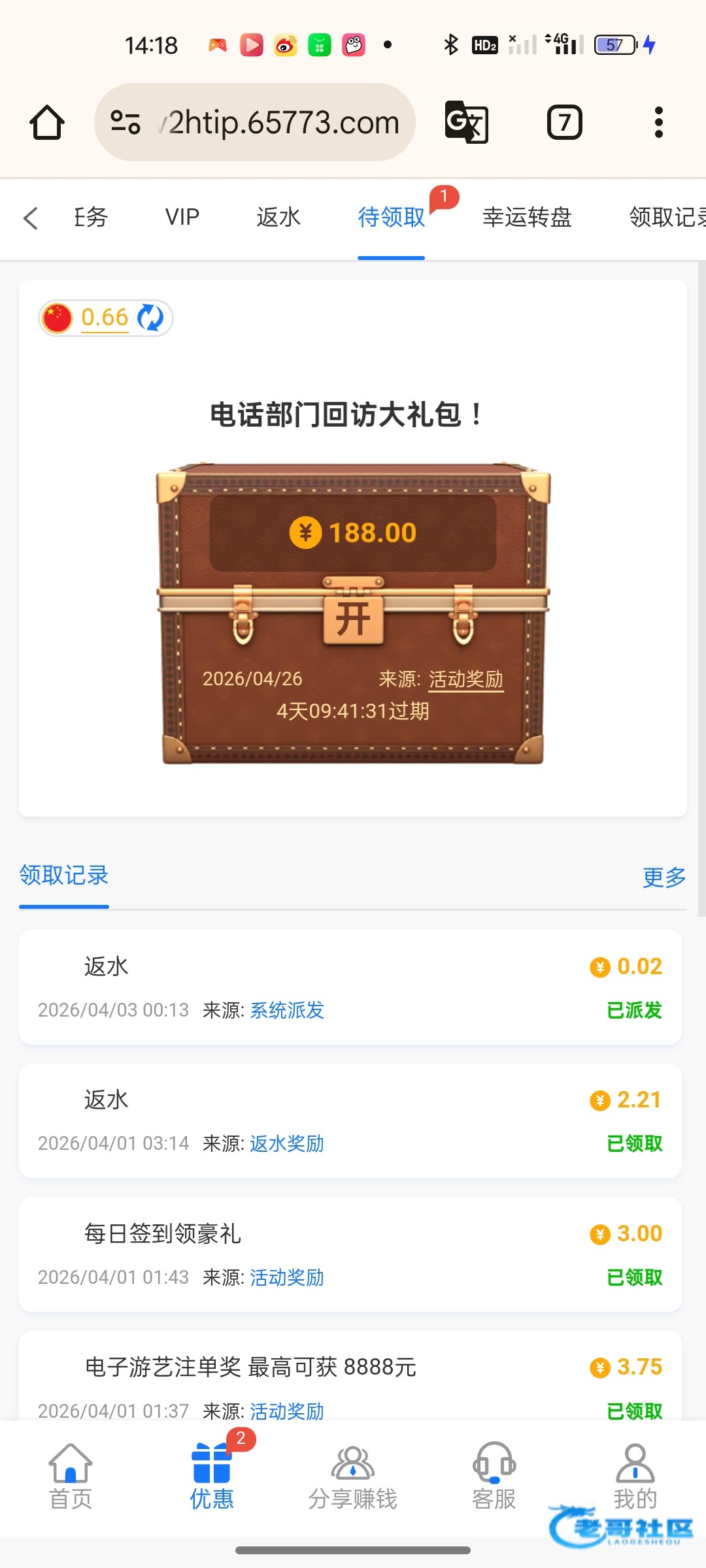View 更多 claim records
The width and height of the screenshot is (706, 1568).
click(x=664, y=877)
